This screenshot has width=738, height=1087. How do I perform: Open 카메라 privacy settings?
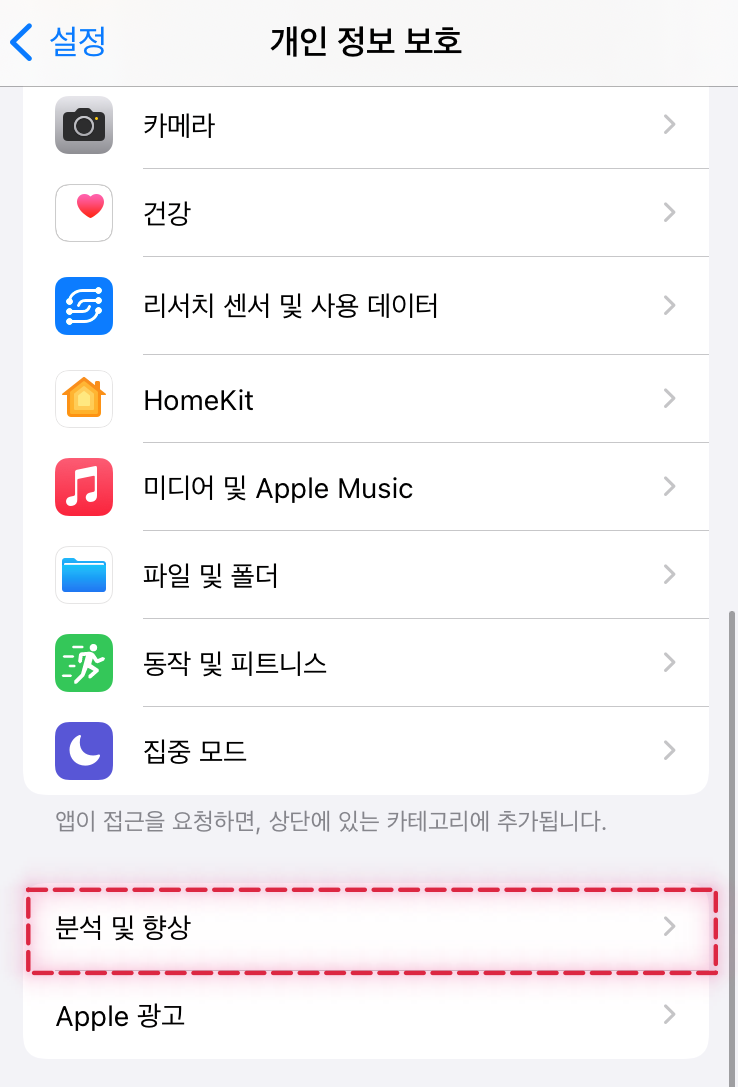(365, 125)
